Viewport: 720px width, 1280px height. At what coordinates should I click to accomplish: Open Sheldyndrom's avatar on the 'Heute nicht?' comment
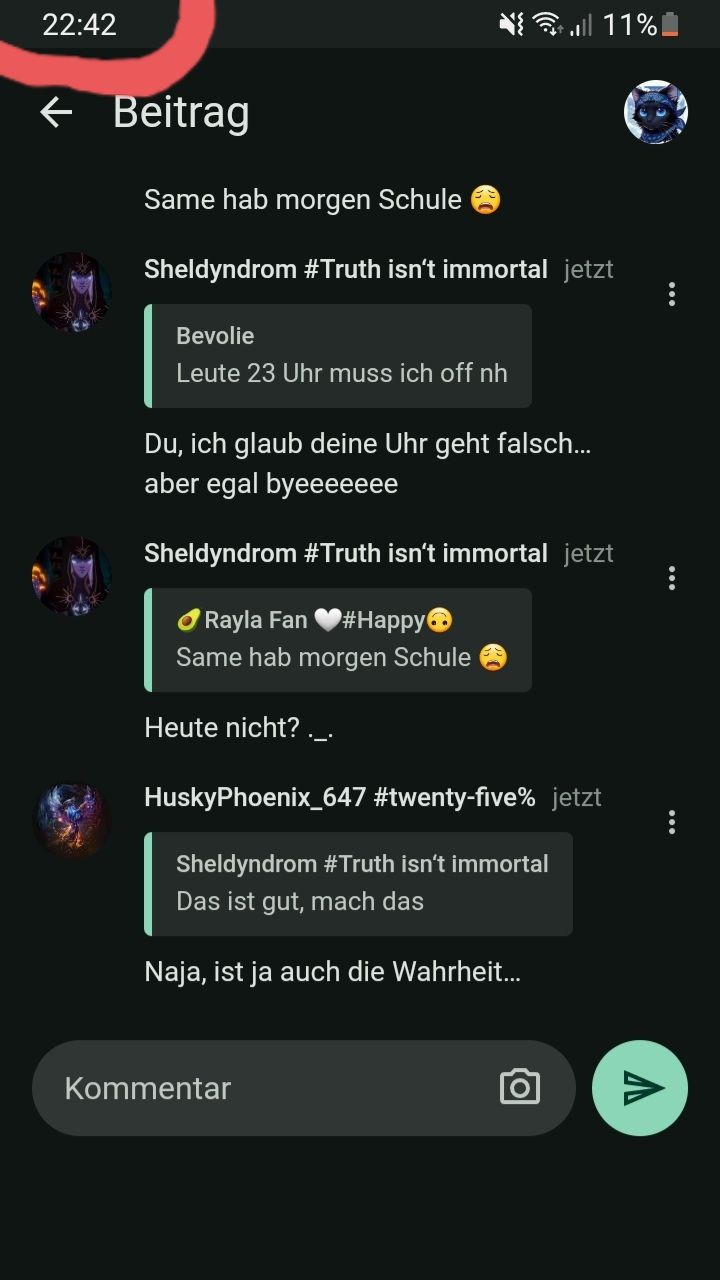(x=72, y=576)
